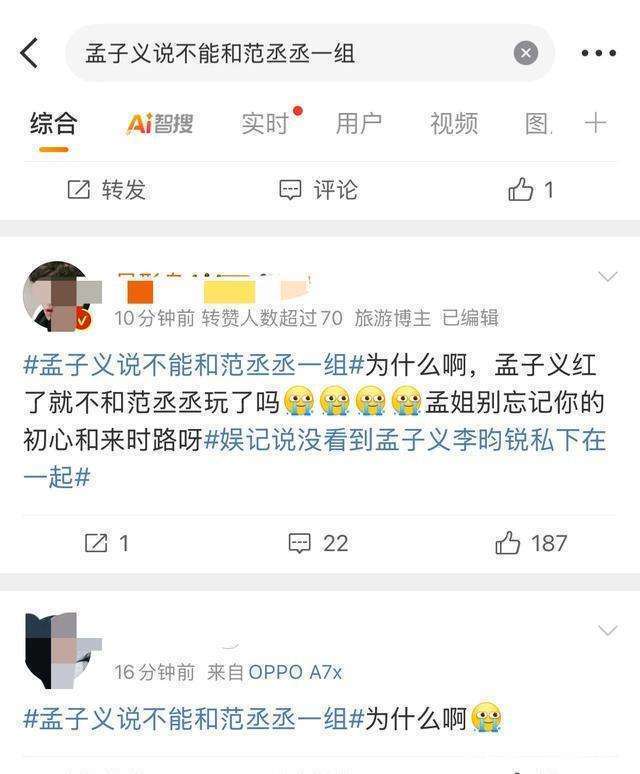Open the three-dot overflow menu

coord(598,53)
